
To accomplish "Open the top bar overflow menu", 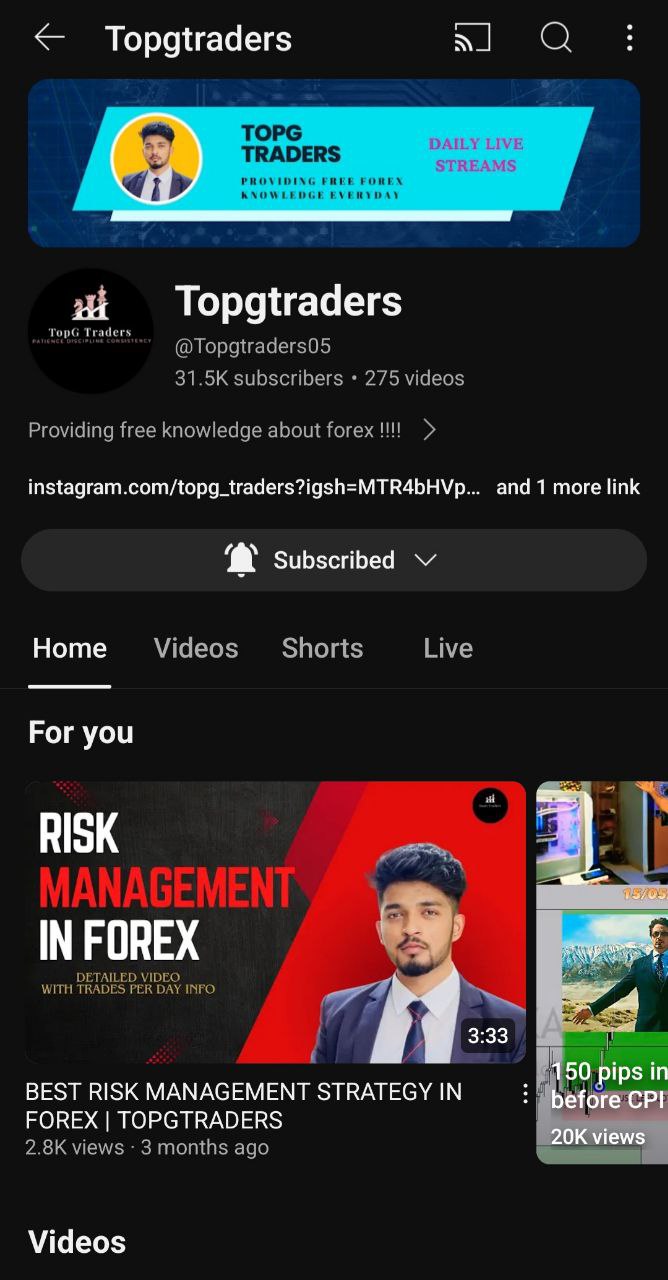I will (629, 38).
